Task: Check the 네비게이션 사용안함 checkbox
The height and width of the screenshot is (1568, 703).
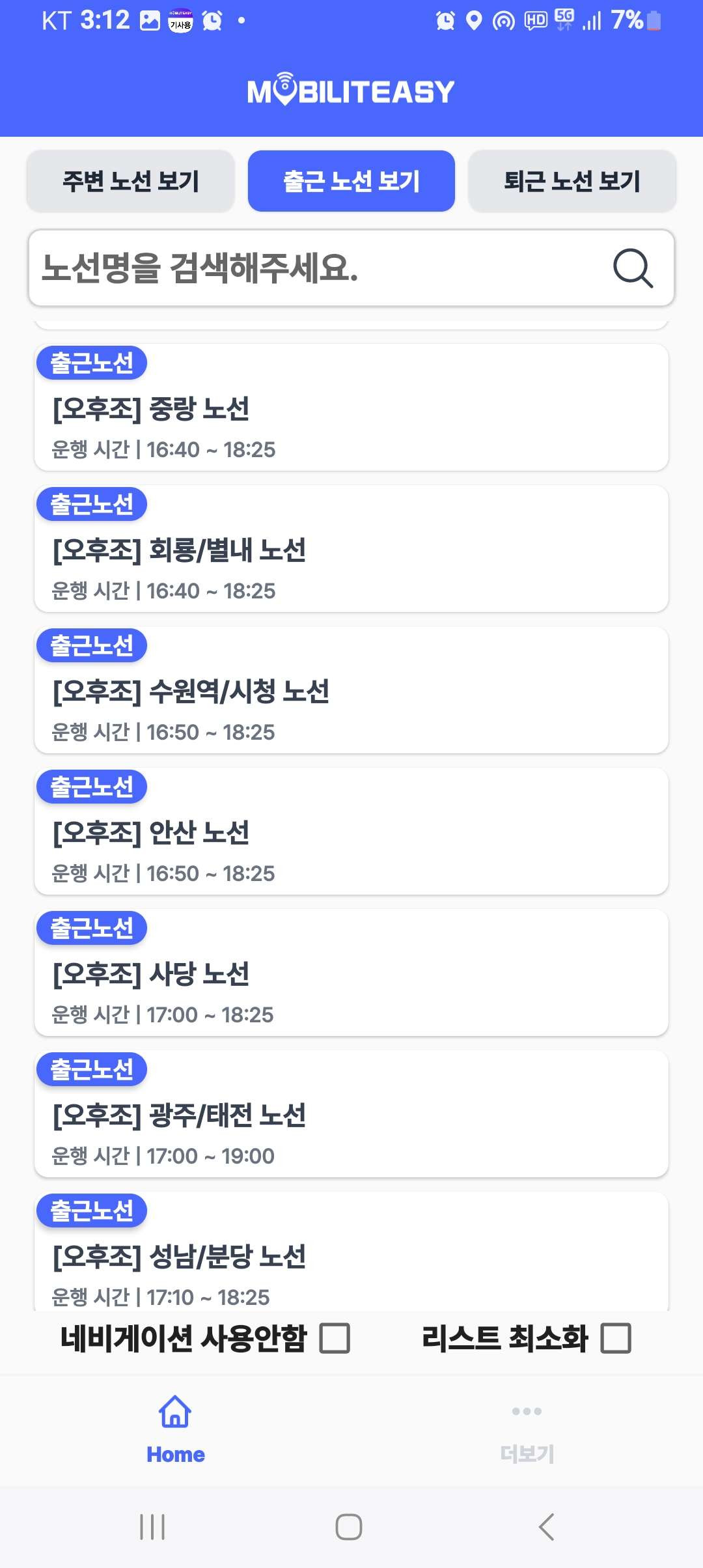Action: [335, 1338]
